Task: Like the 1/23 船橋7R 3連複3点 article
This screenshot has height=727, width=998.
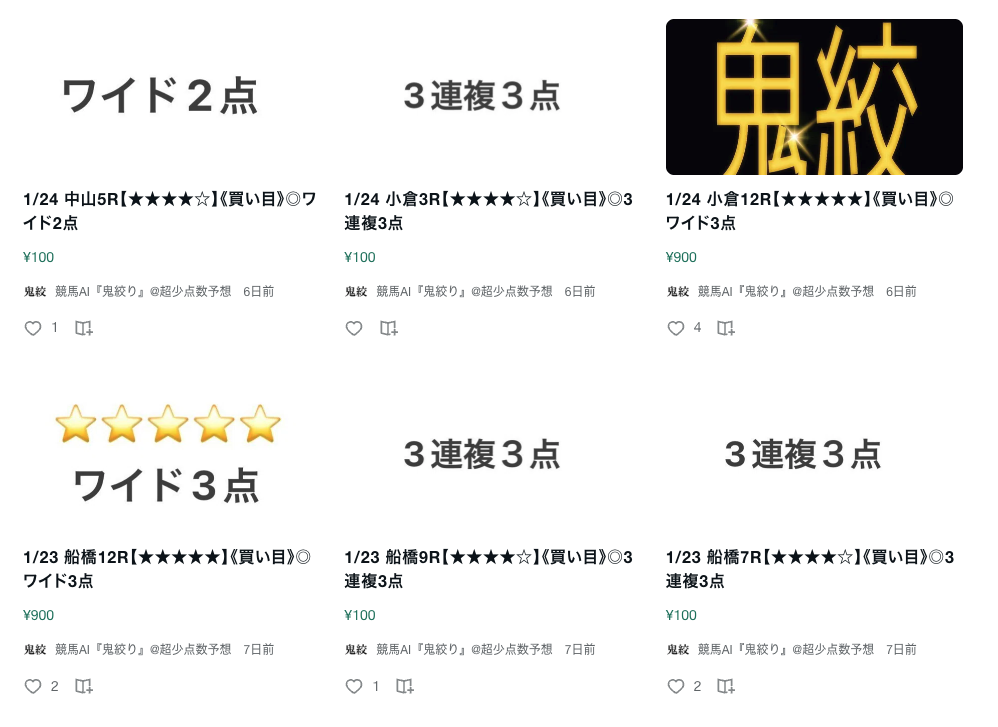Action: point(676,686)
